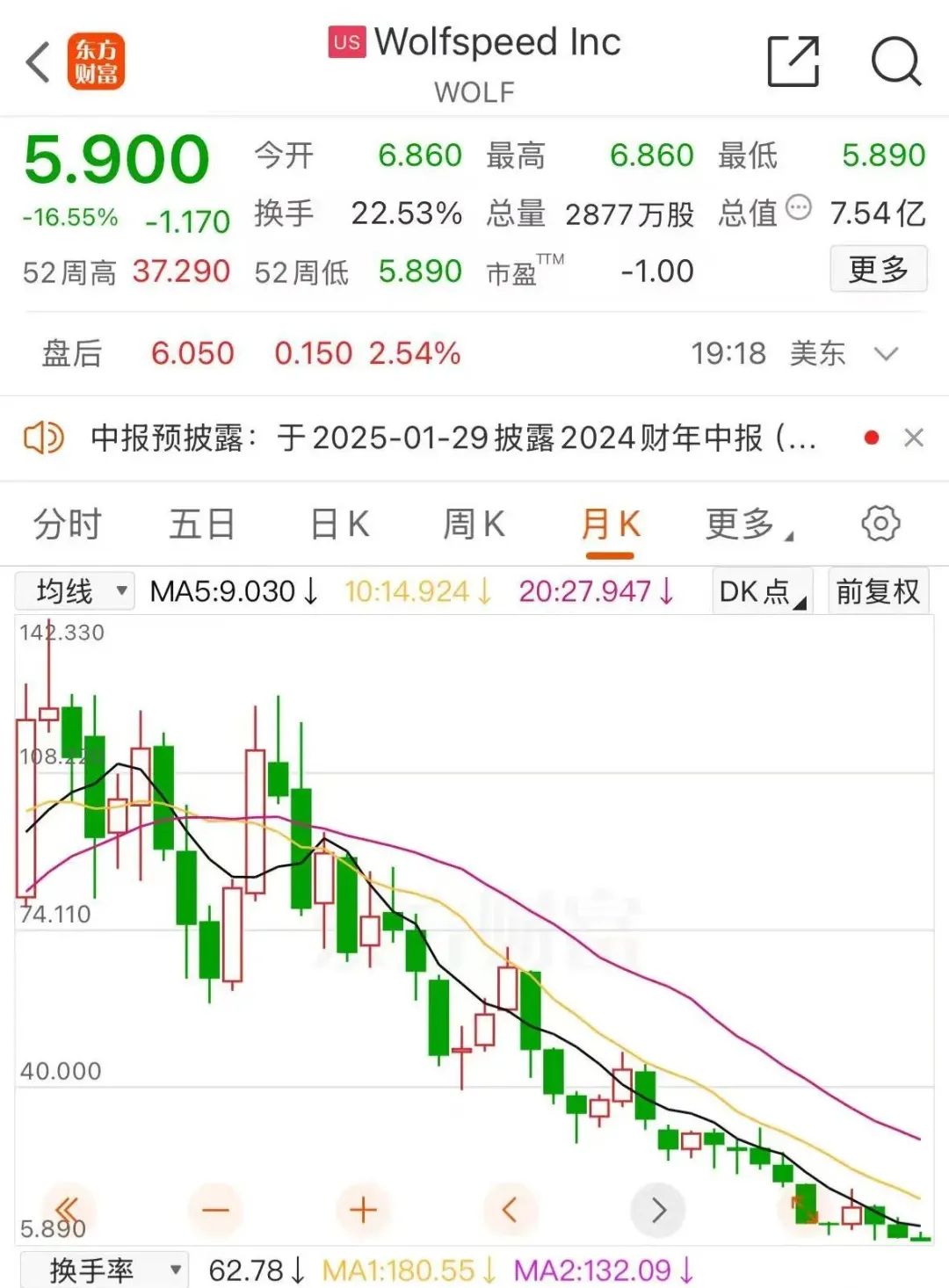This screenshot has width=949, height=1288.
Task: Tap the DK点 button
Action: click(x=762, y=591)
